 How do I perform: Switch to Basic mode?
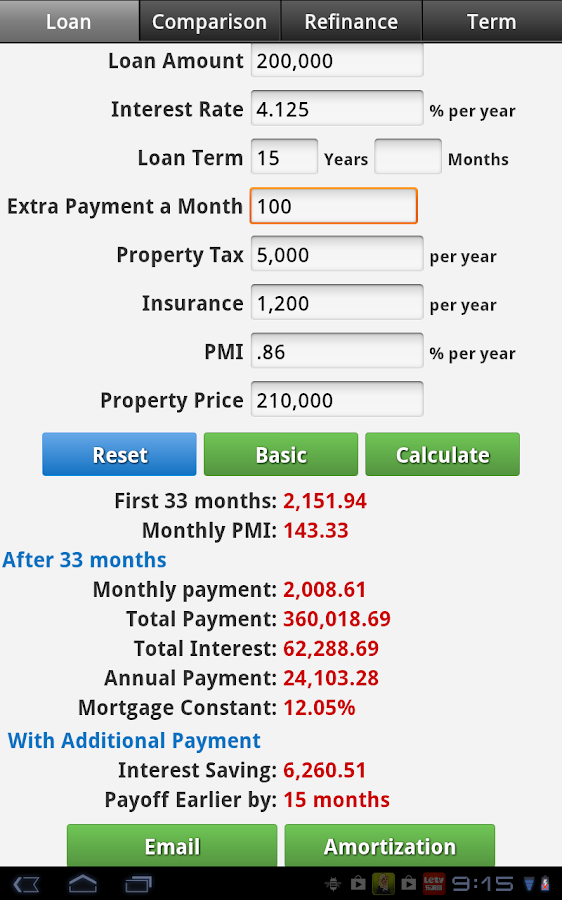tap(281, 455)
